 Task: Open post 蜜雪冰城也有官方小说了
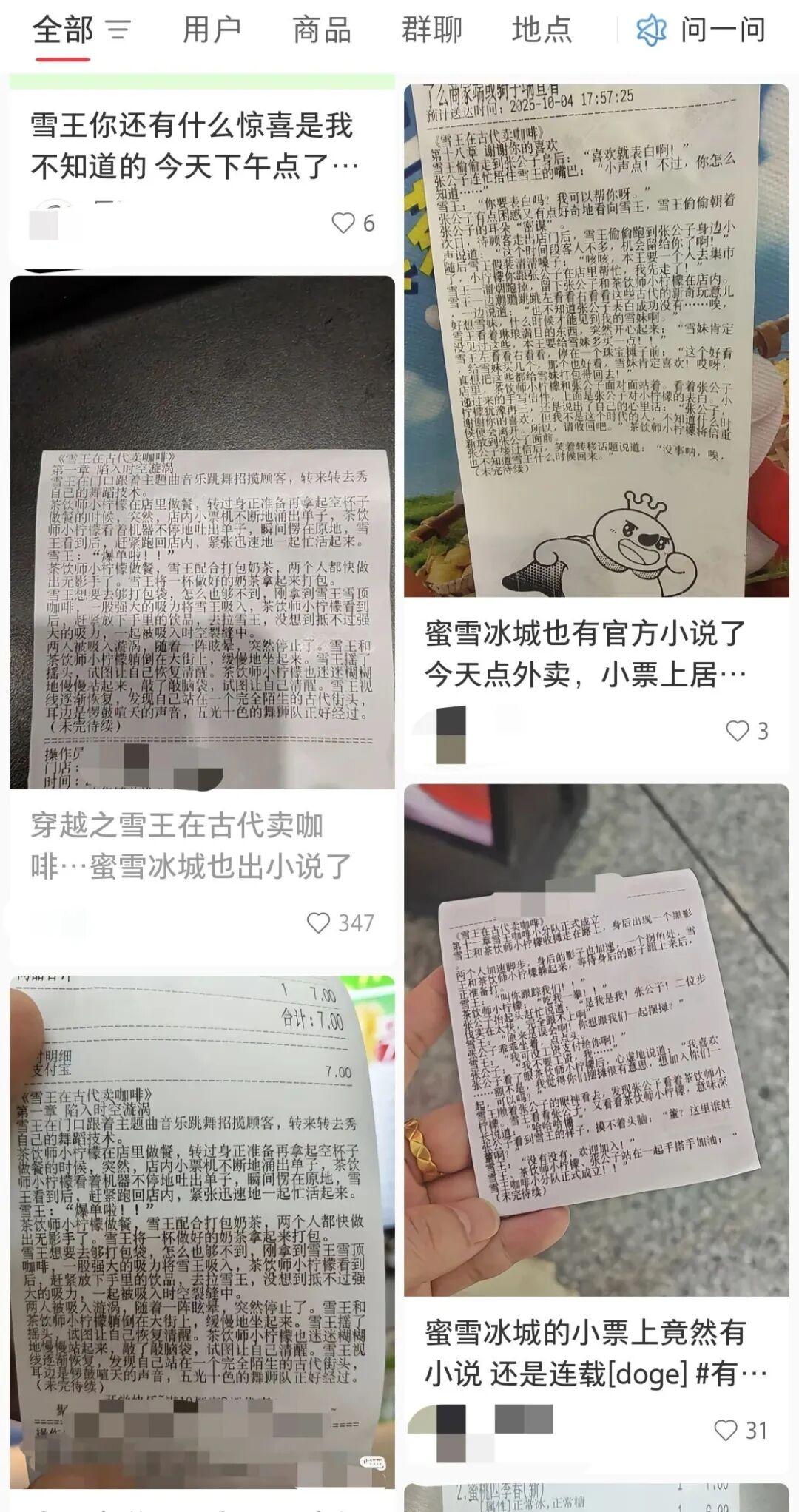584,654
